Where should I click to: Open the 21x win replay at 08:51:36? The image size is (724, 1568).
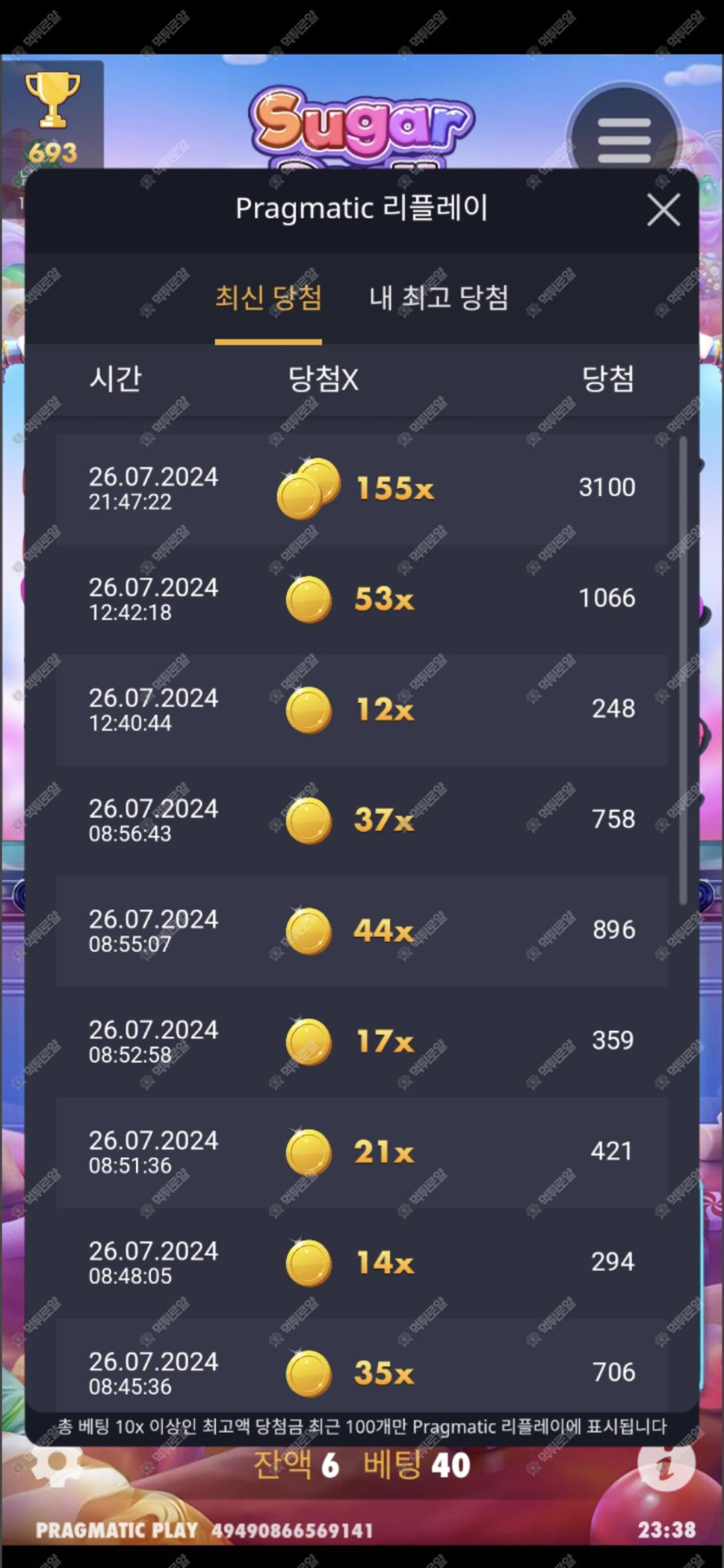tap(362, 1152)
